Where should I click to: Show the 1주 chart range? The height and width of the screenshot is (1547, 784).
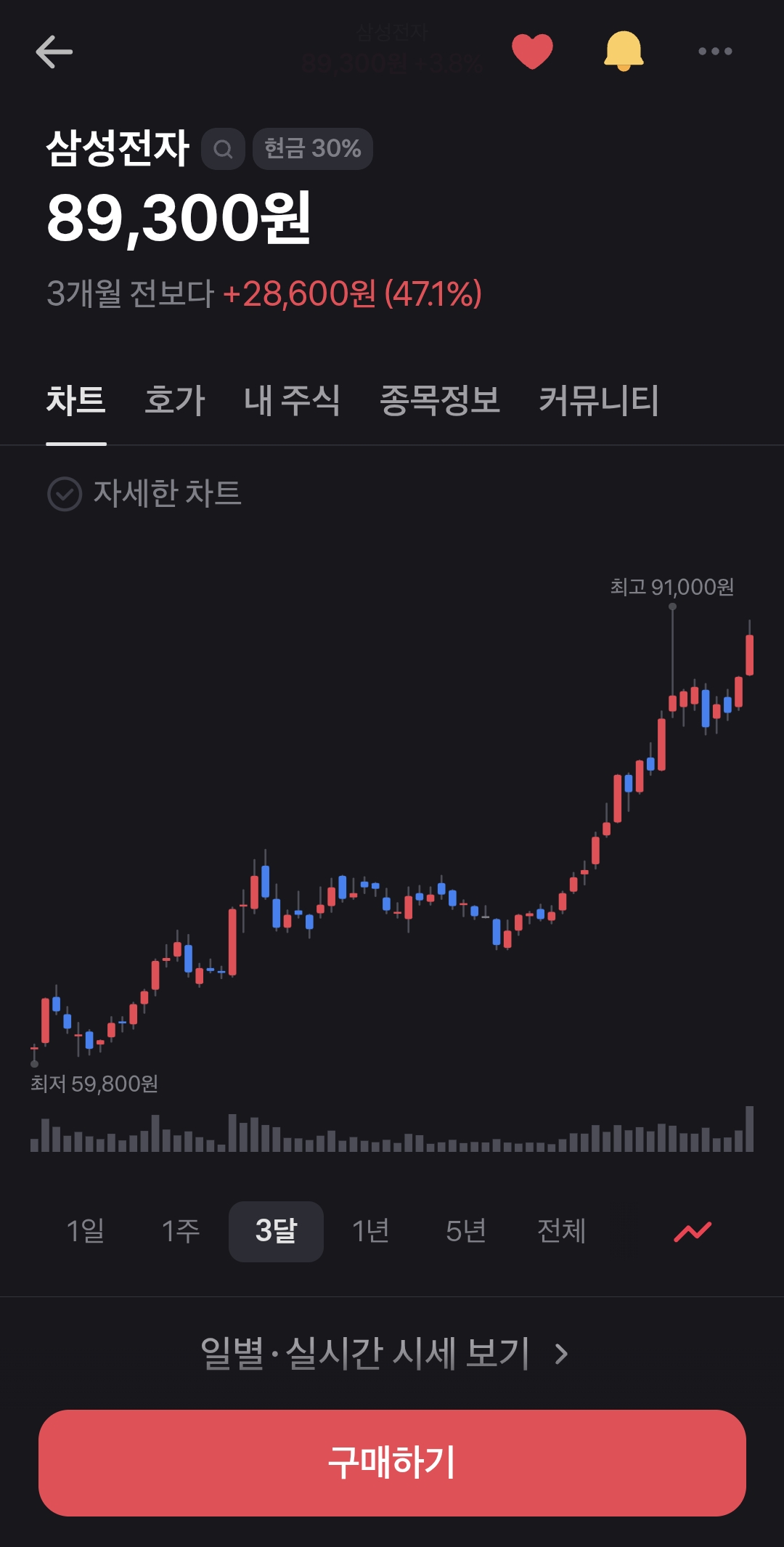tap(181, 1231)
